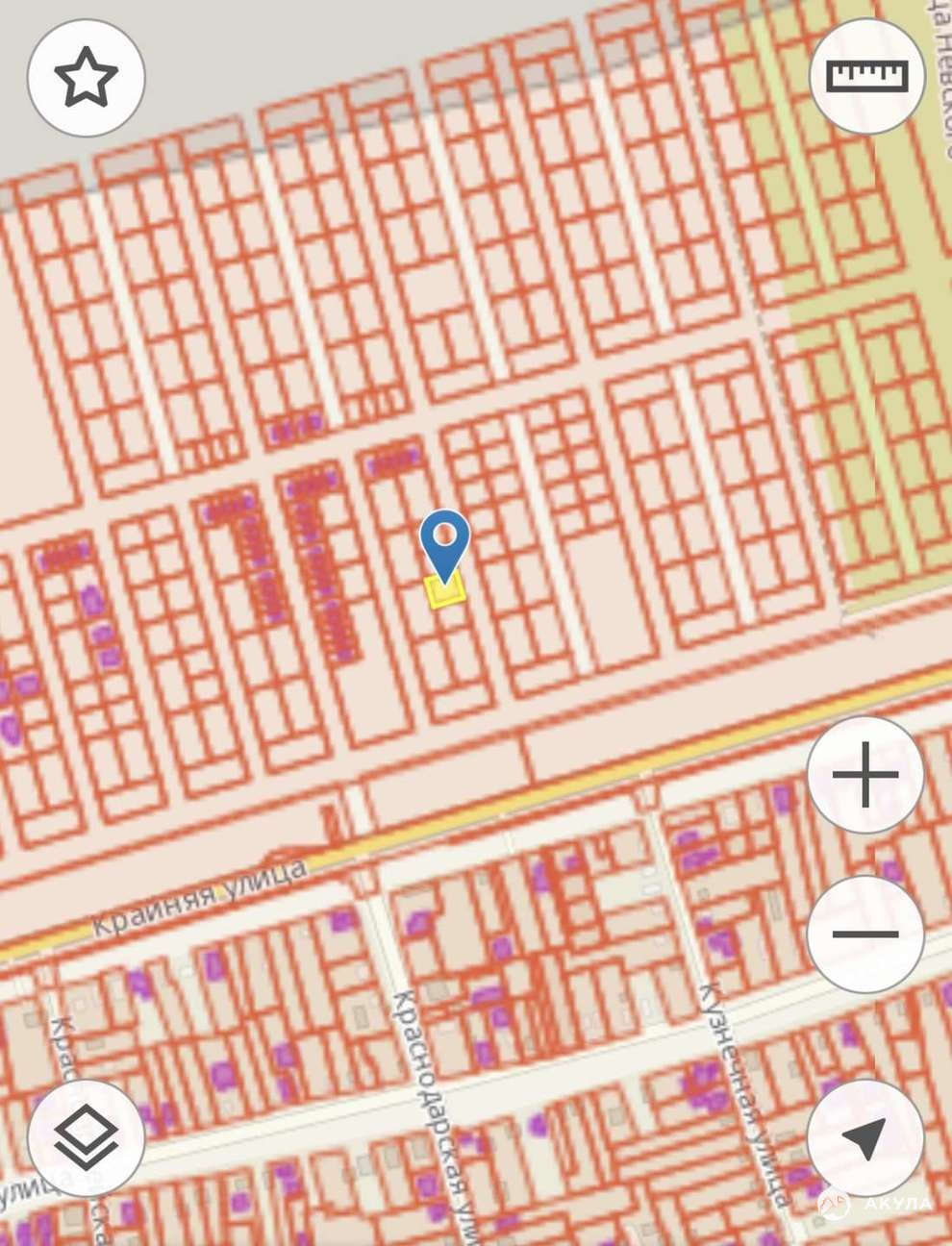The width and height of the screenshot is (952, 1246).
Task: Center map on my location
Action: [x=864, y=1138]
